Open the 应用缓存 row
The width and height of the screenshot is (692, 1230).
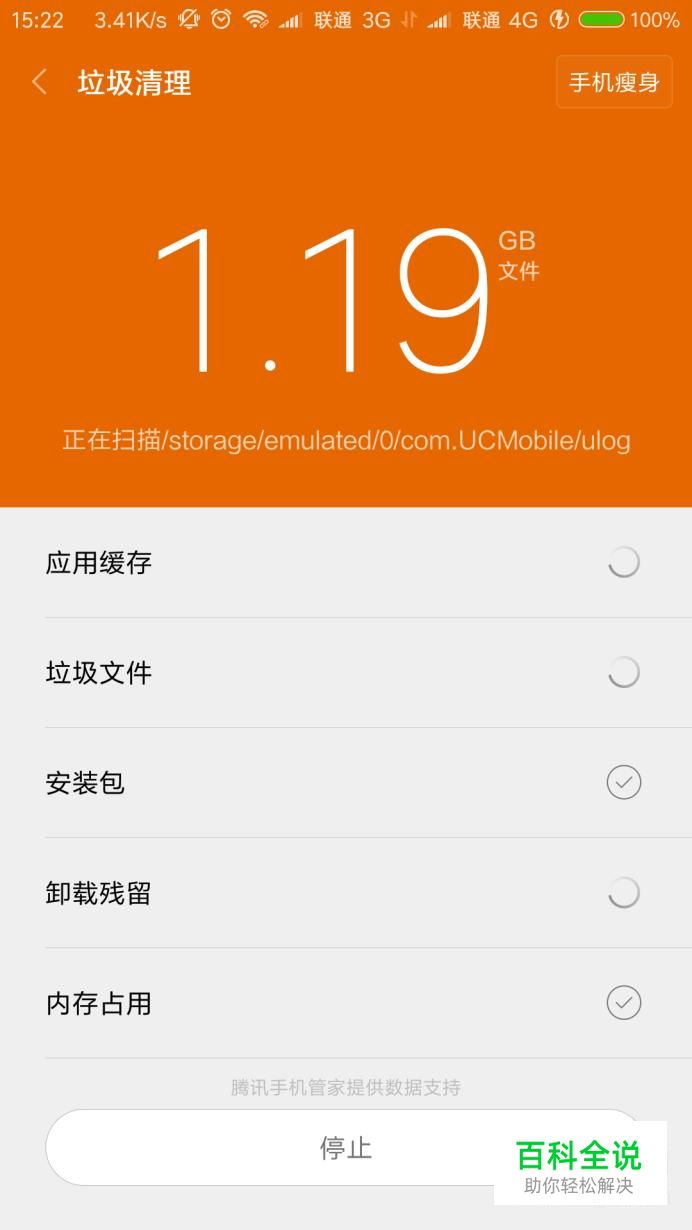click(x=346, y=563)
